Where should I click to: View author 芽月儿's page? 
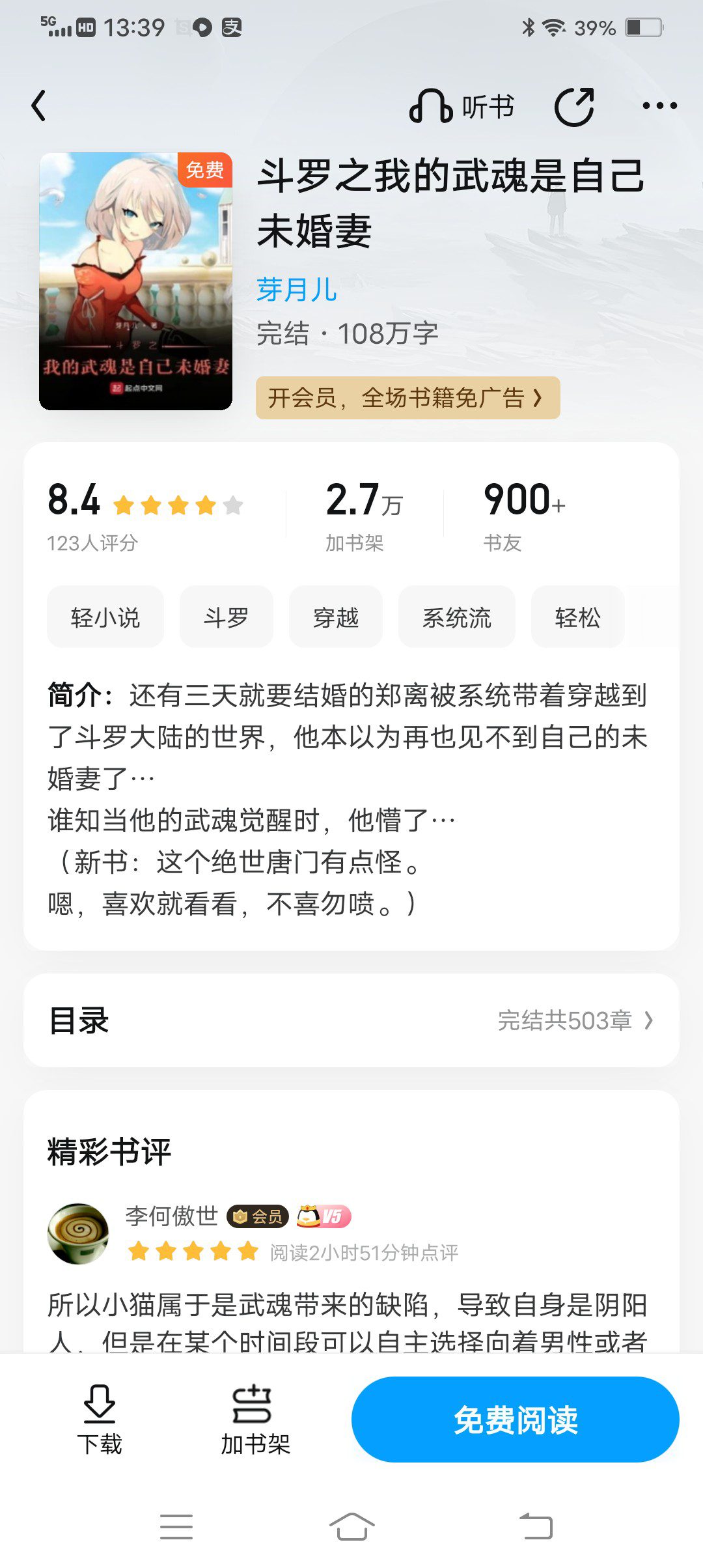tap(296, 290)
